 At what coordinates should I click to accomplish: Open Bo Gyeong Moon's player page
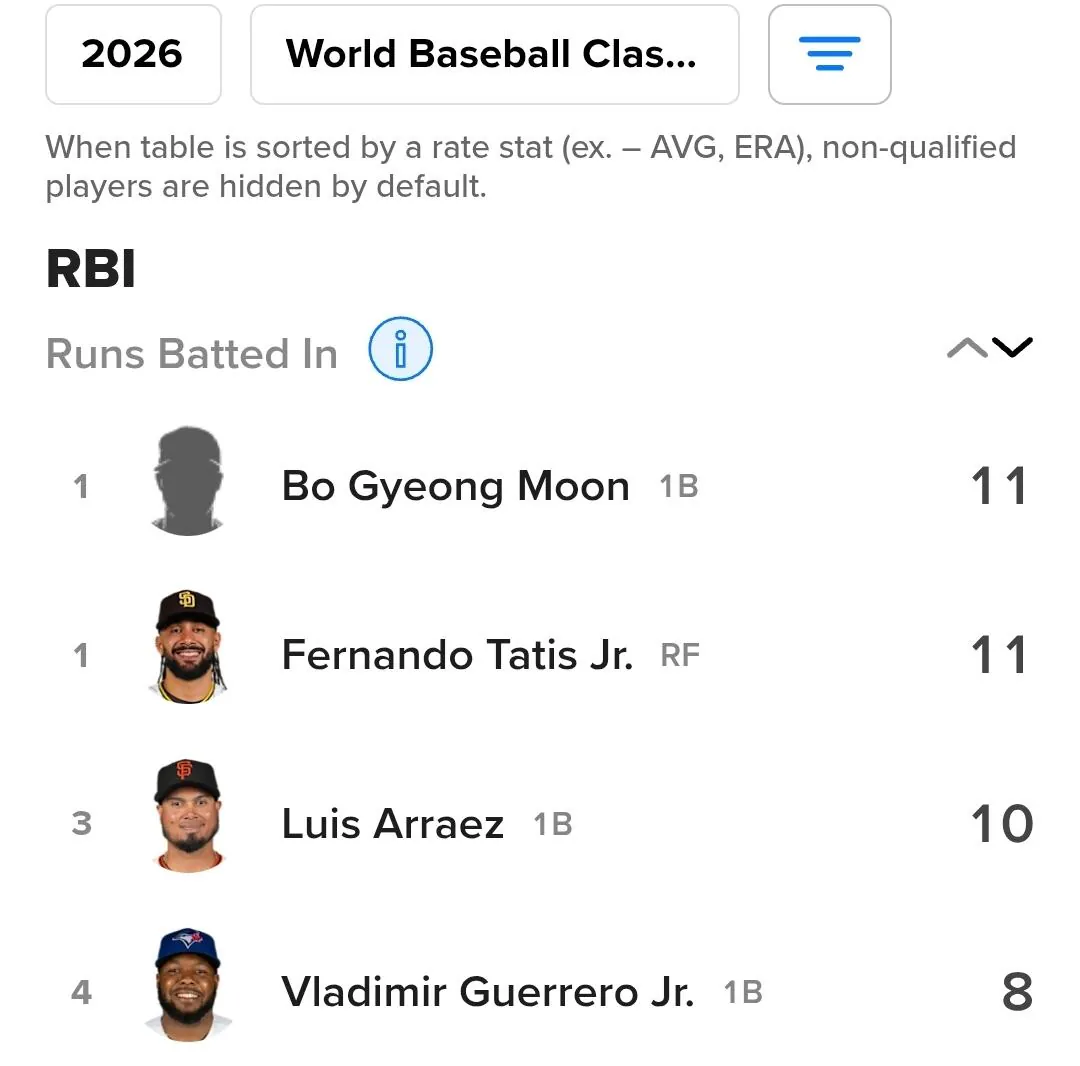[x=455, y=487]
